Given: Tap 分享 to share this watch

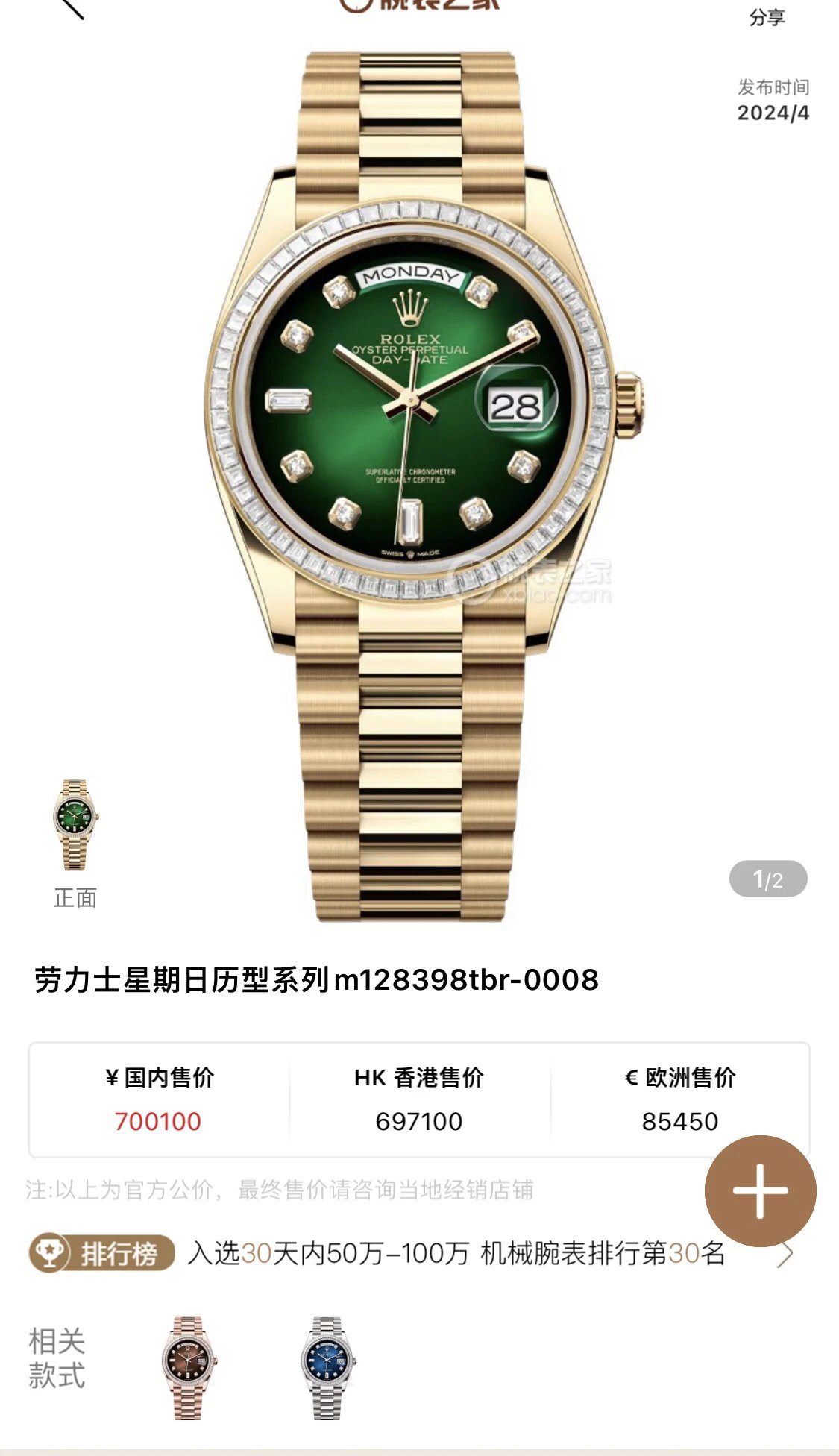Looking at the screenshot, I should click(767, 16).
